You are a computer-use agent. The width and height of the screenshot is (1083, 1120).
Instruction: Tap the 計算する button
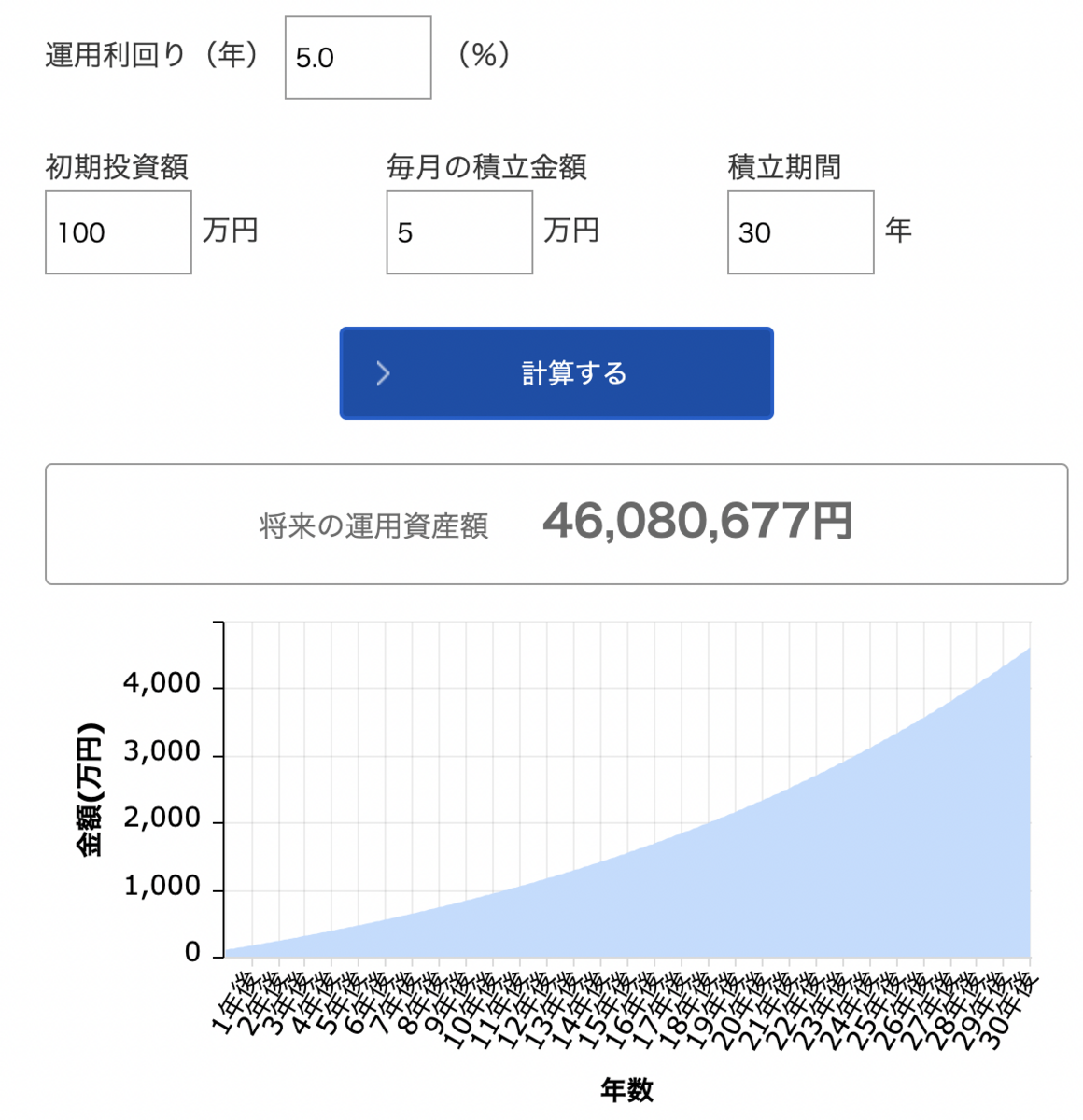coord(556,373)
